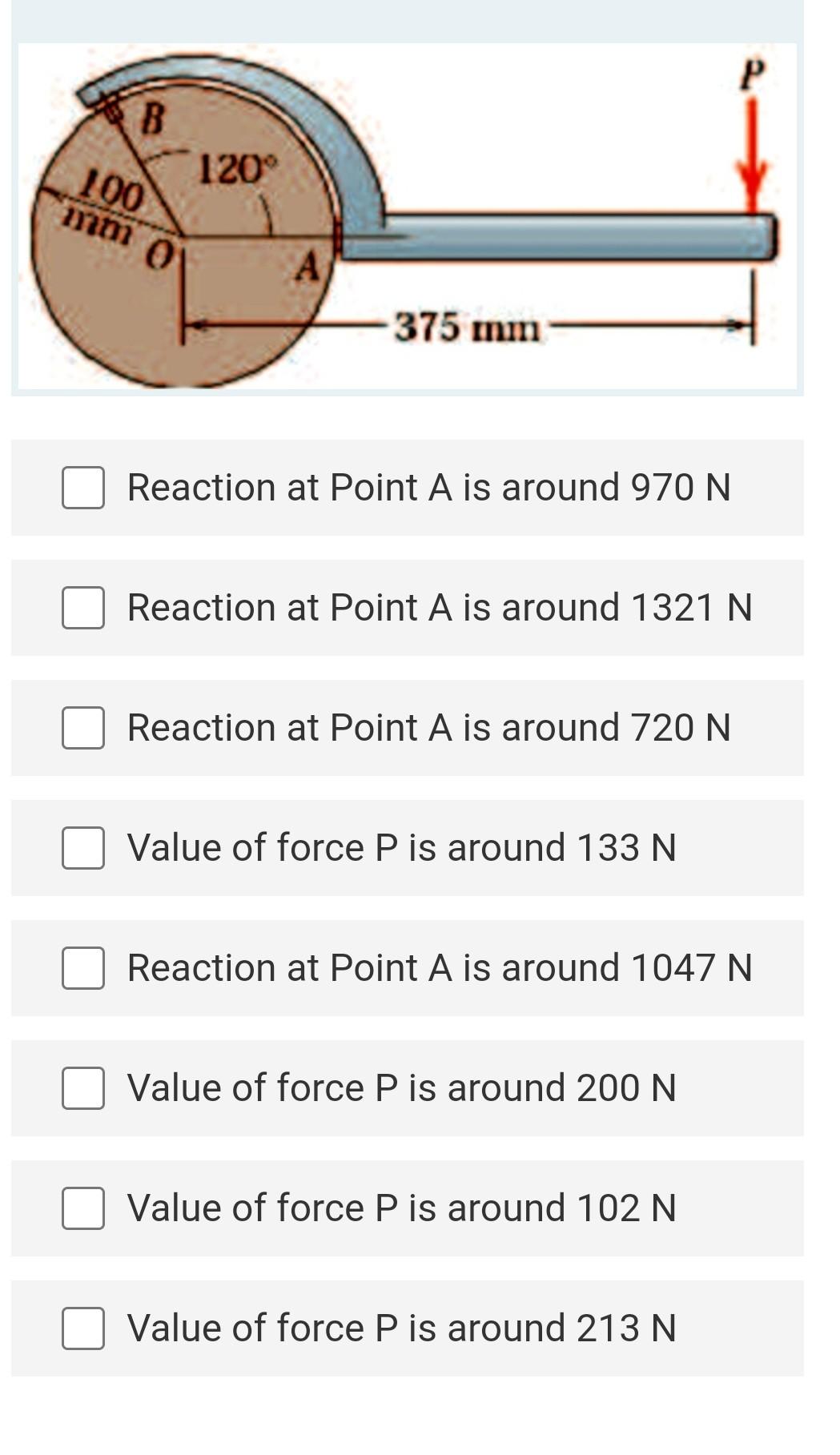Check 'Value of force P is around 102 N'

point(82,1208)
